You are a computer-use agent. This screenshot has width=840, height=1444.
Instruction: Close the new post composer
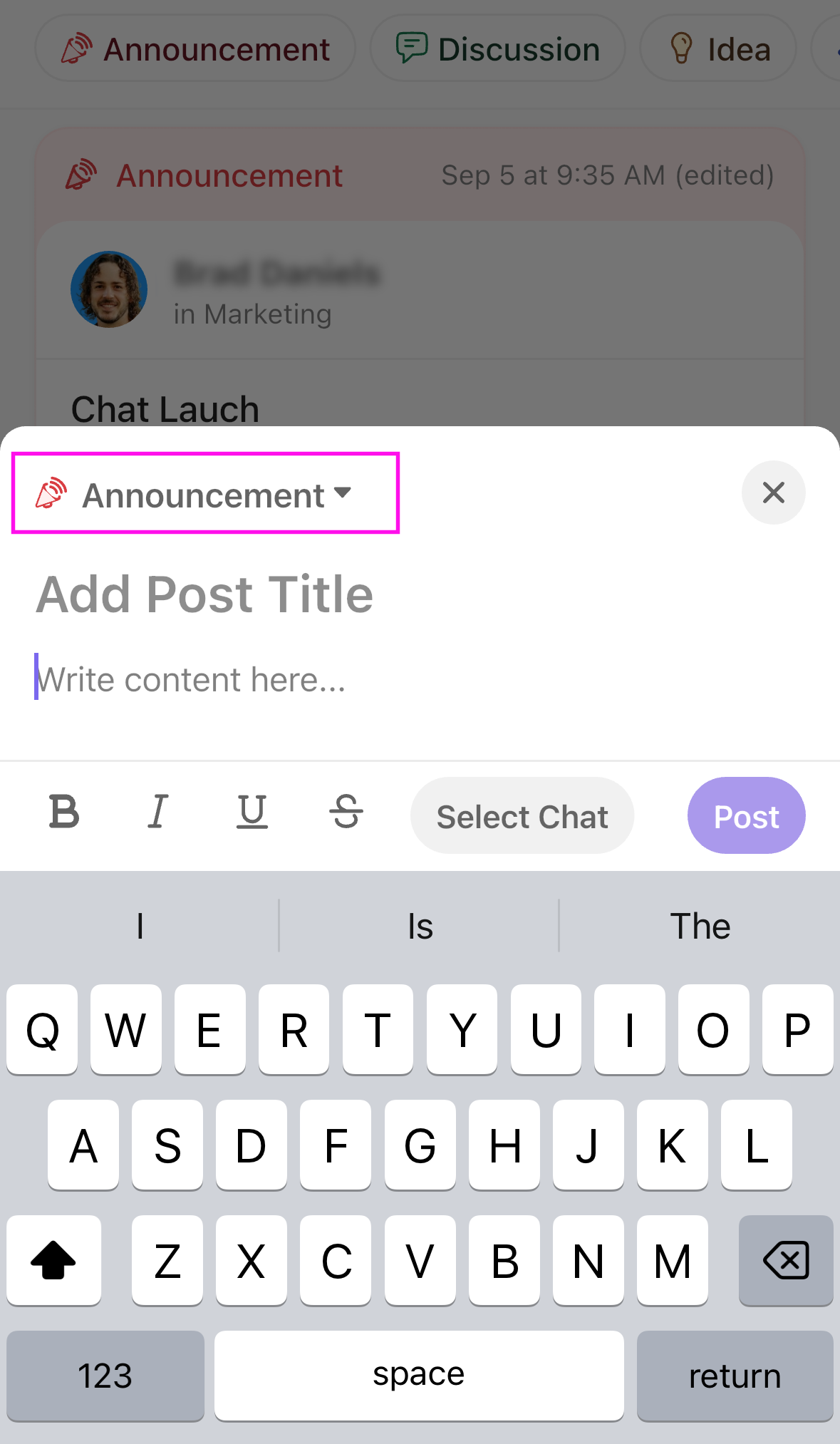click(773, 492)
